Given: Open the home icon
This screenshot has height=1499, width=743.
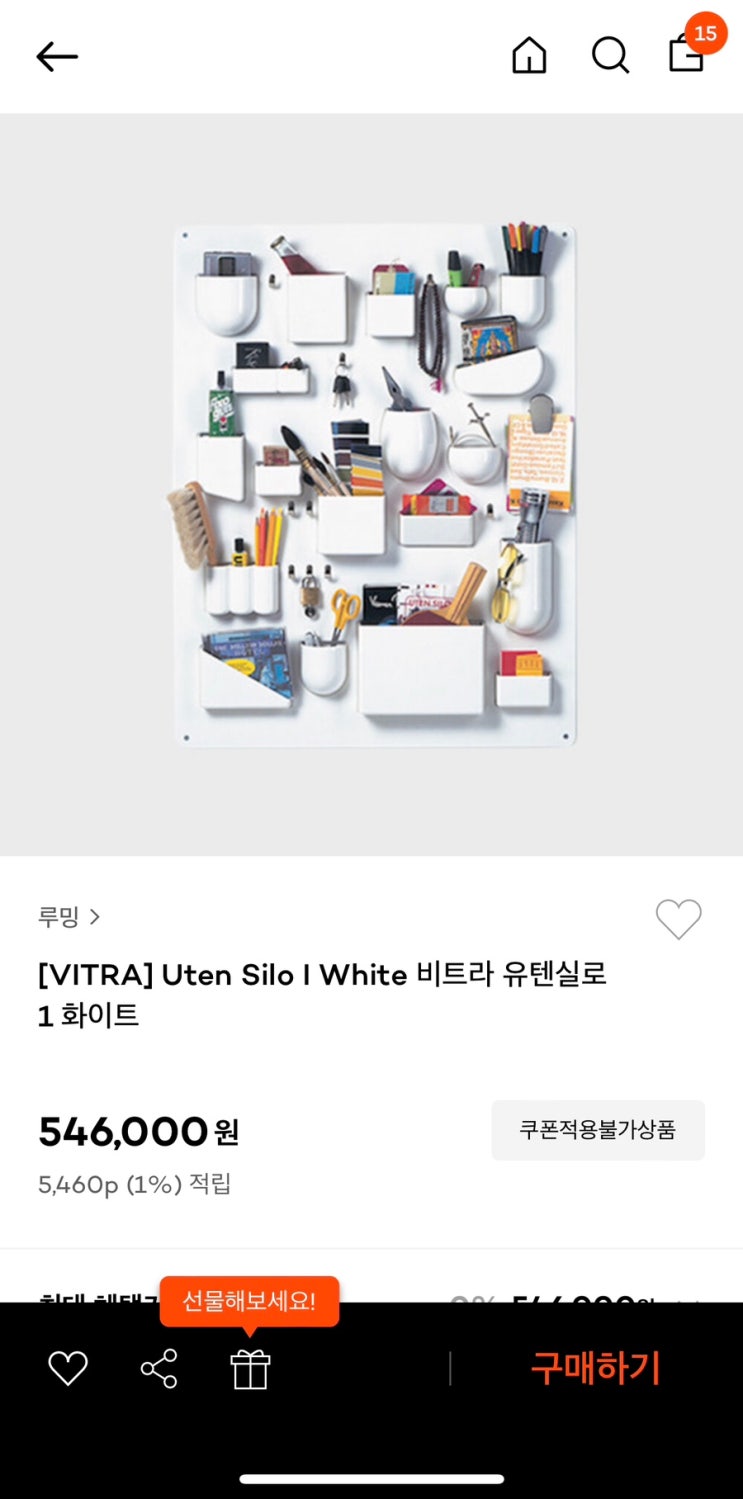Looking at the screenshot, I should click(529, 56).
